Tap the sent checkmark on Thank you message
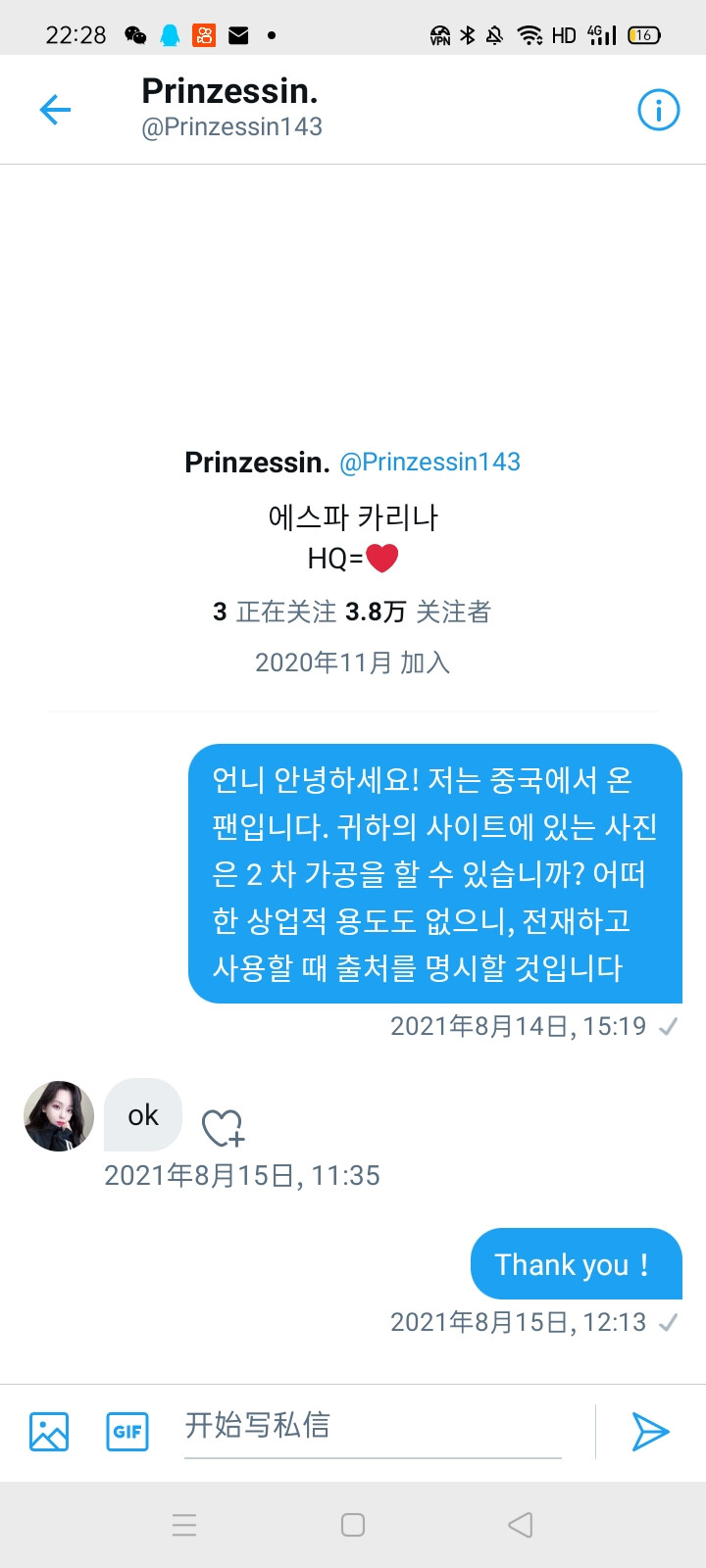 (671, 1322)
